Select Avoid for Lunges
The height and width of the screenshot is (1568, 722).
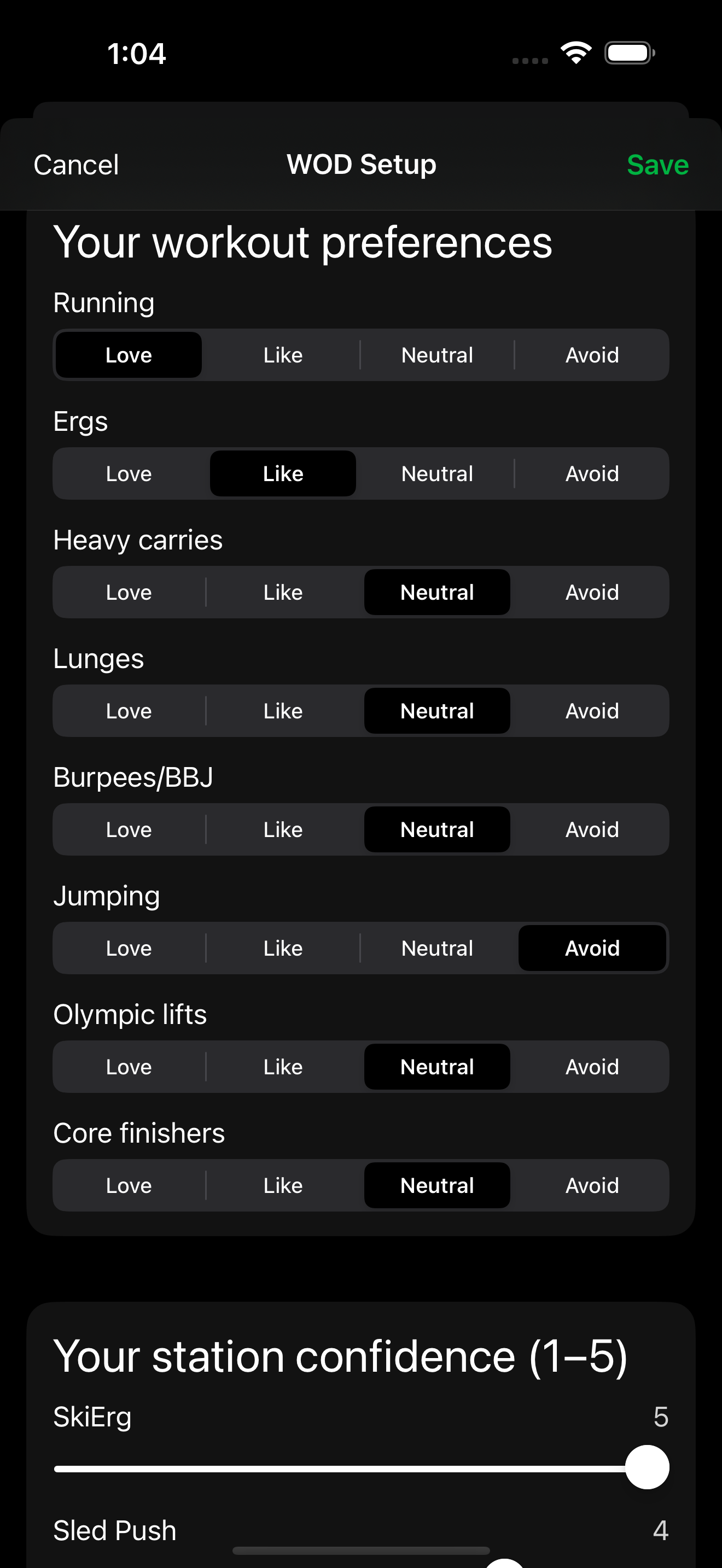[x=592, y=711]
